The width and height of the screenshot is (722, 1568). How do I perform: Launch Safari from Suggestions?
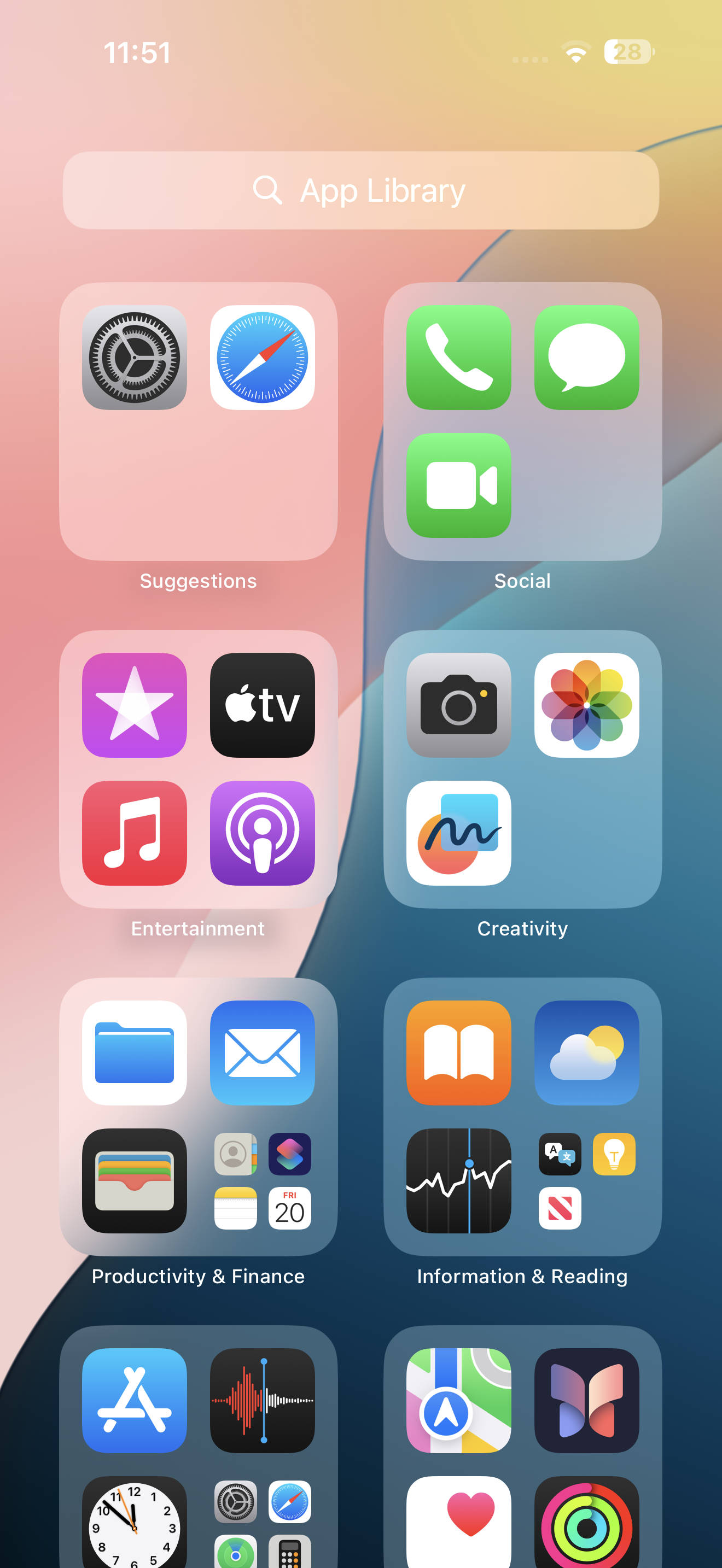click(x=263, y=359)
